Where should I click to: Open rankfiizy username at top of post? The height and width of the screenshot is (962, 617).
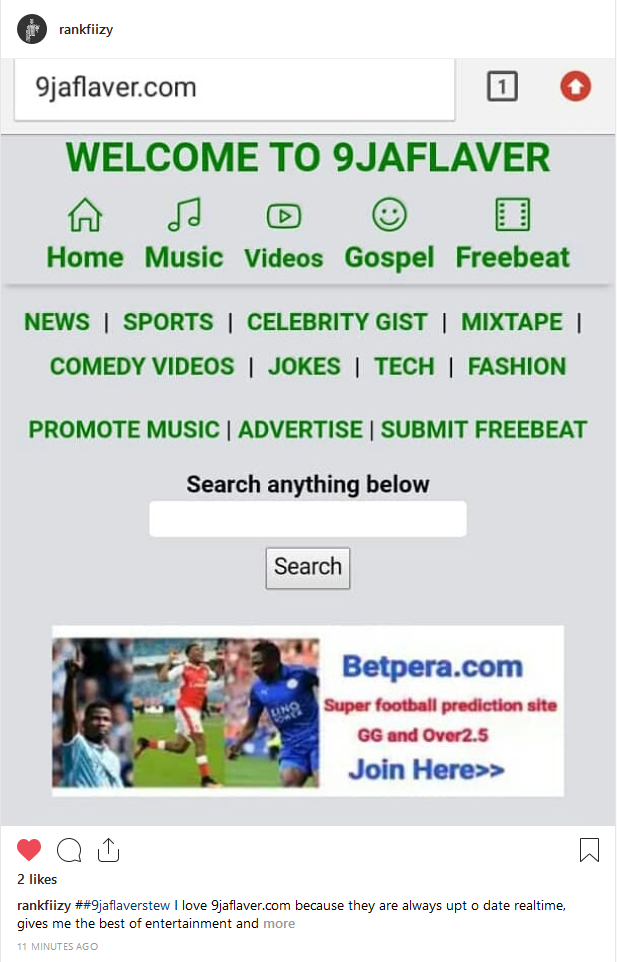(x=86, y=29)
